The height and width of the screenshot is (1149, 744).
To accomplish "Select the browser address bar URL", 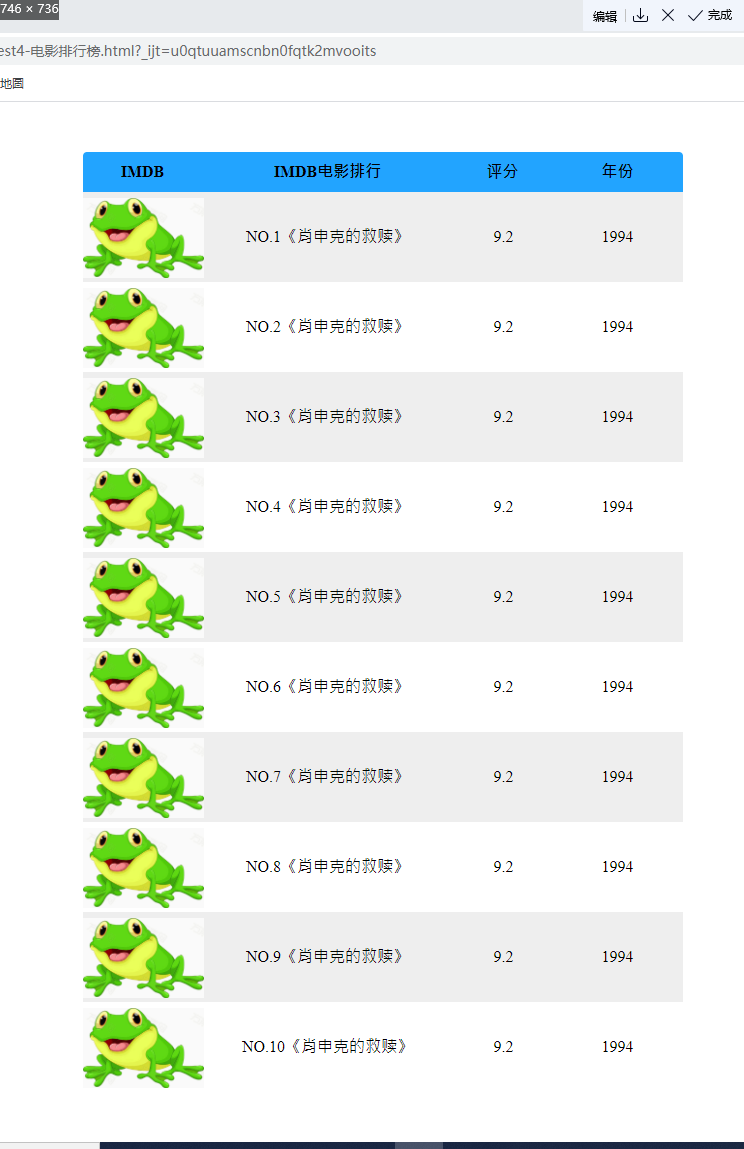I will tap(190, 51).
